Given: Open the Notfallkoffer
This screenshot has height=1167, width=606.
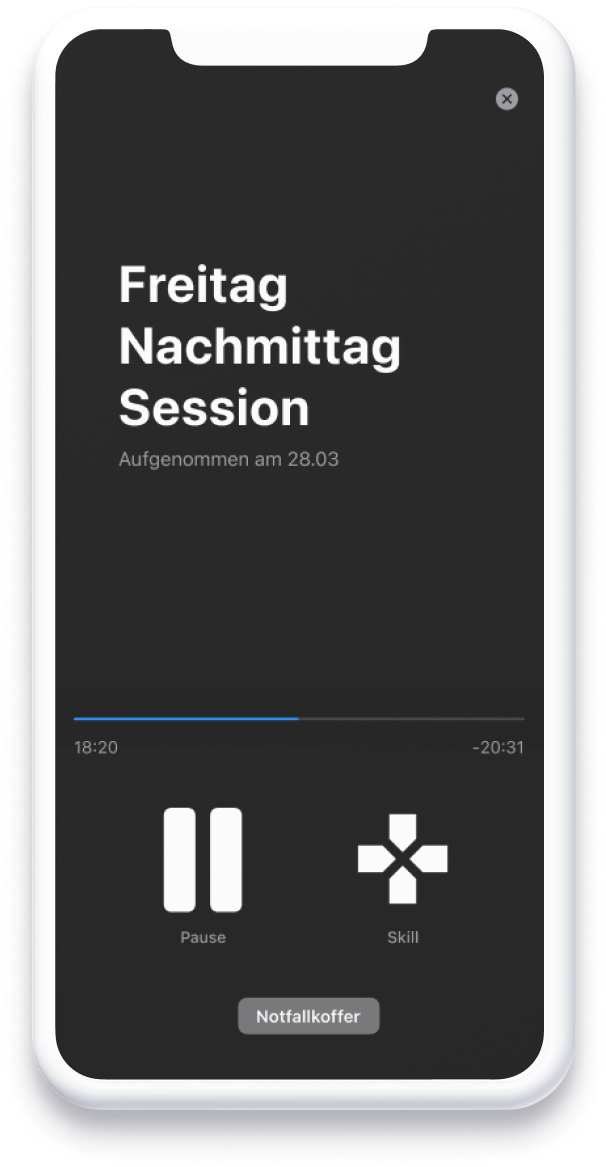Looking at the screenshot, I should coord(308,1016).
